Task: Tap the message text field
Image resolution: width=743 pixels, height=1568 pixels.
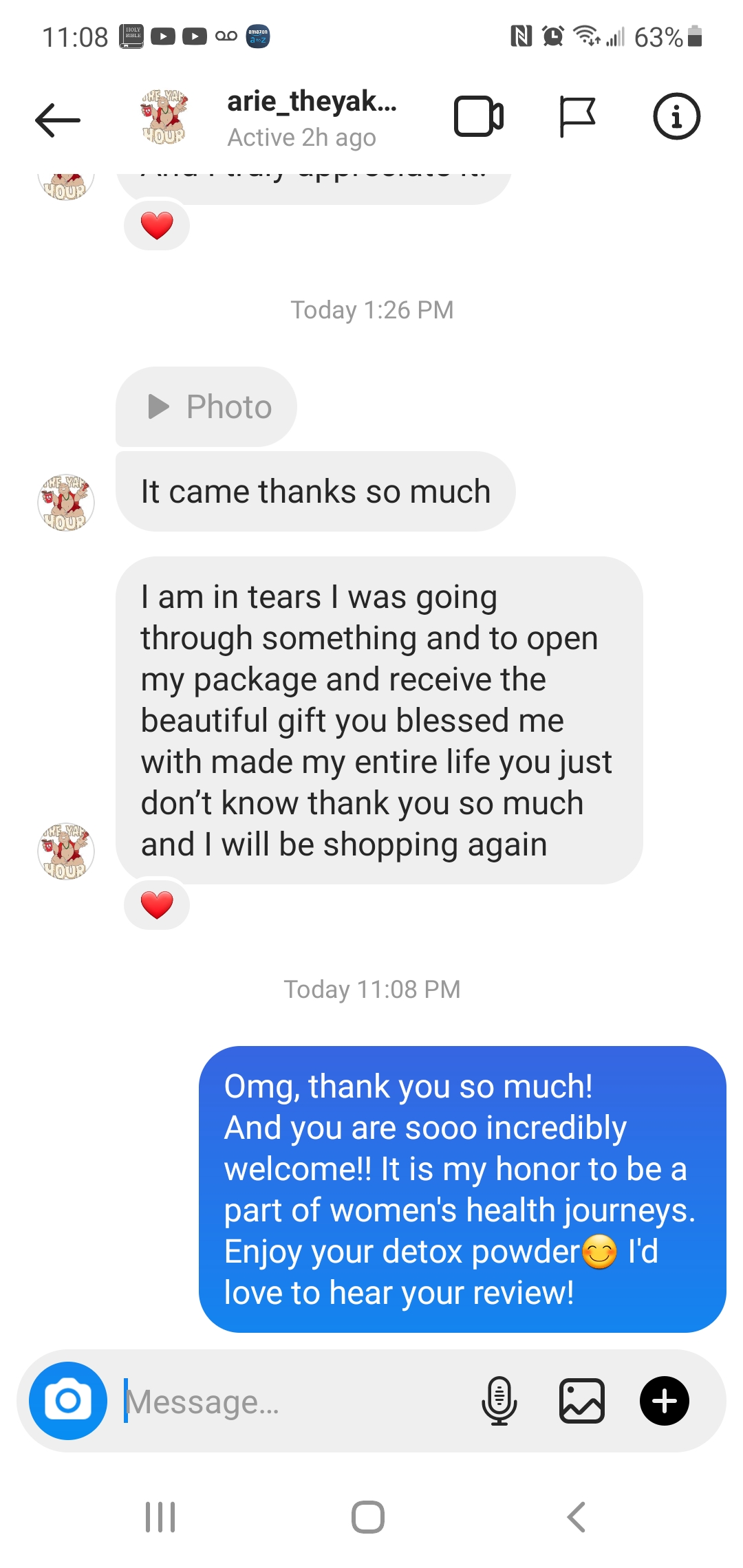Action: tap(296, 1402)
